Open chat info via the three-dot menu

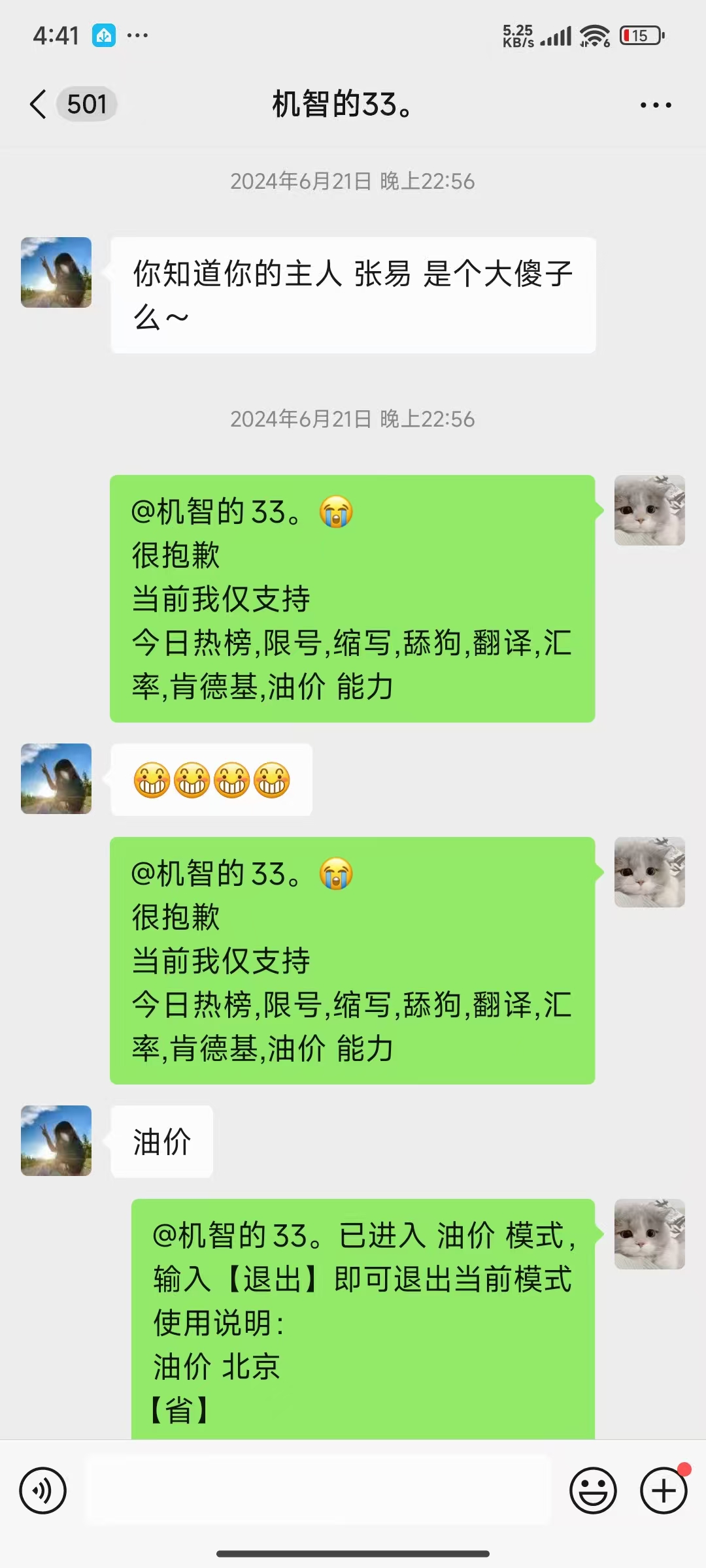[x=656, y=105]
